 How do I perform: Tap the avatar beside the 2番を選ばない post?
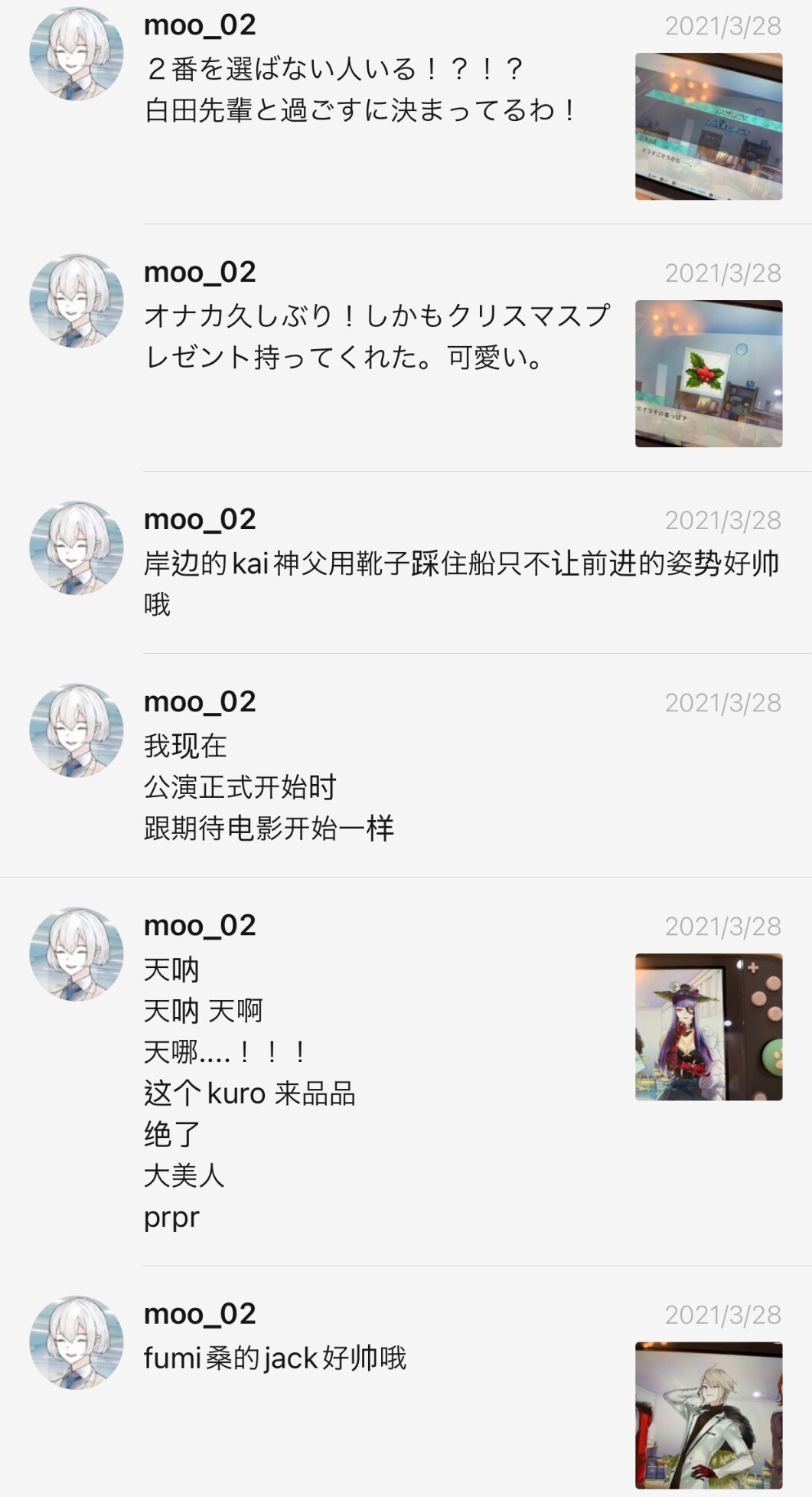pos(77,54)
